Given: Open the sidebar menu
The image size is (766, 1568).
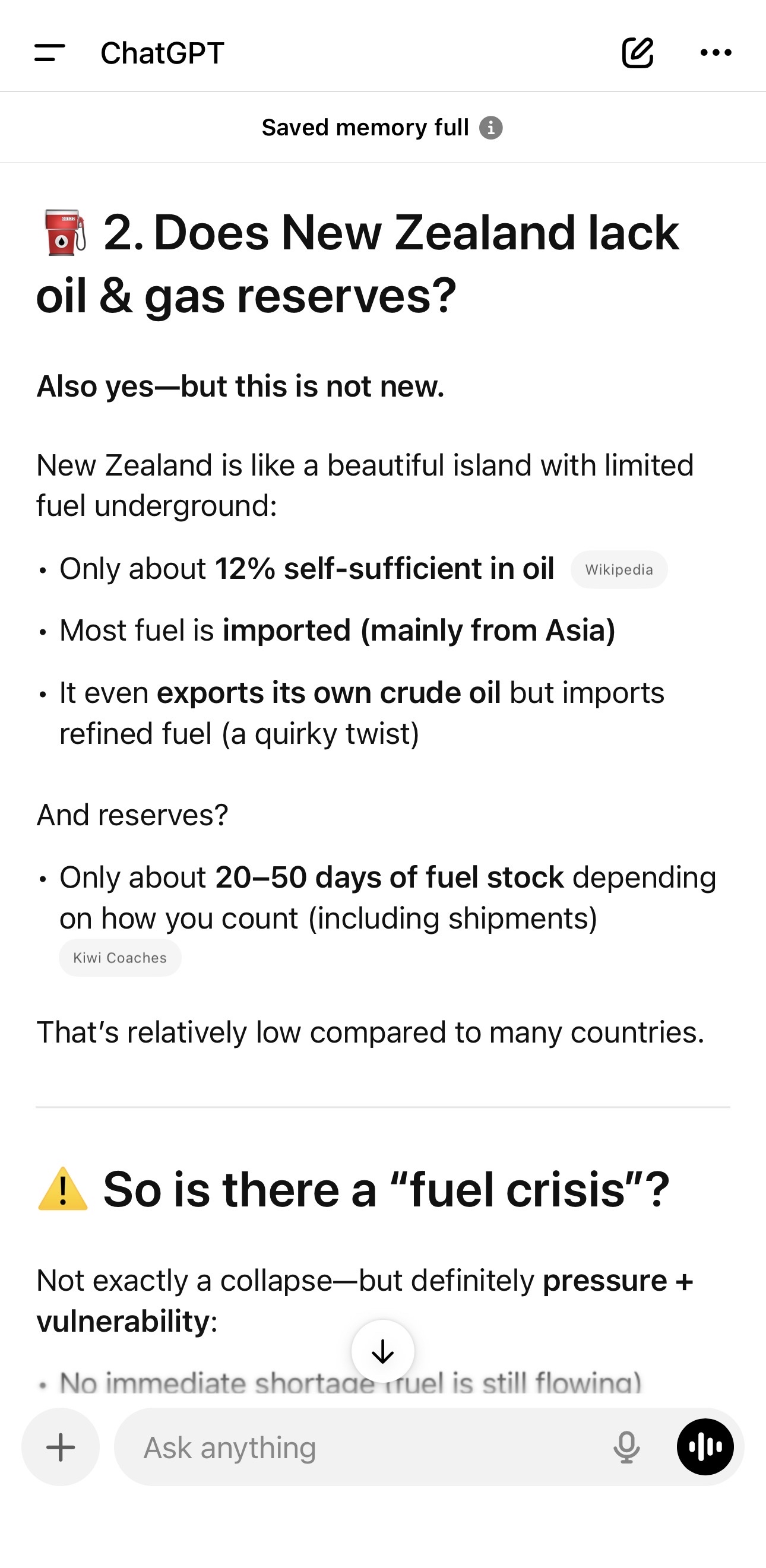Looking at the screenshot, I should [50, 53].
